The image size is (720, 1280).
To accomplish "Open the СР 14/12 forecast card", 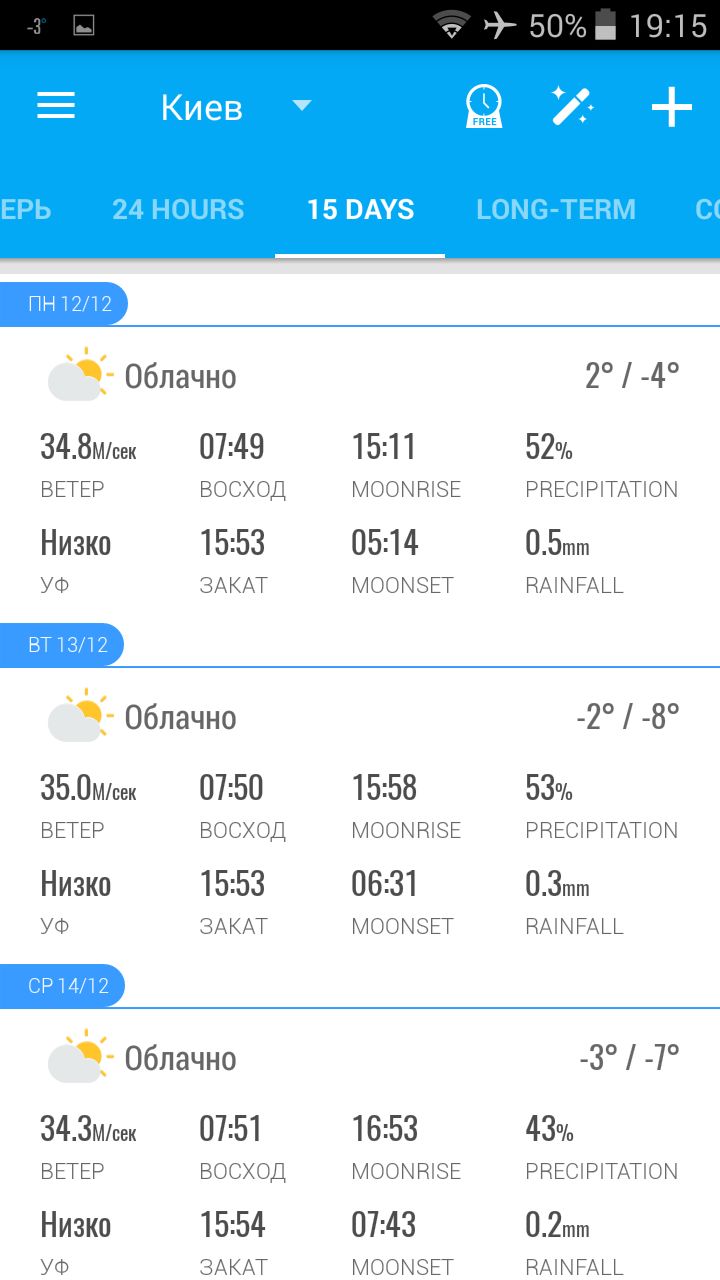I will (x=360, y=1144).
